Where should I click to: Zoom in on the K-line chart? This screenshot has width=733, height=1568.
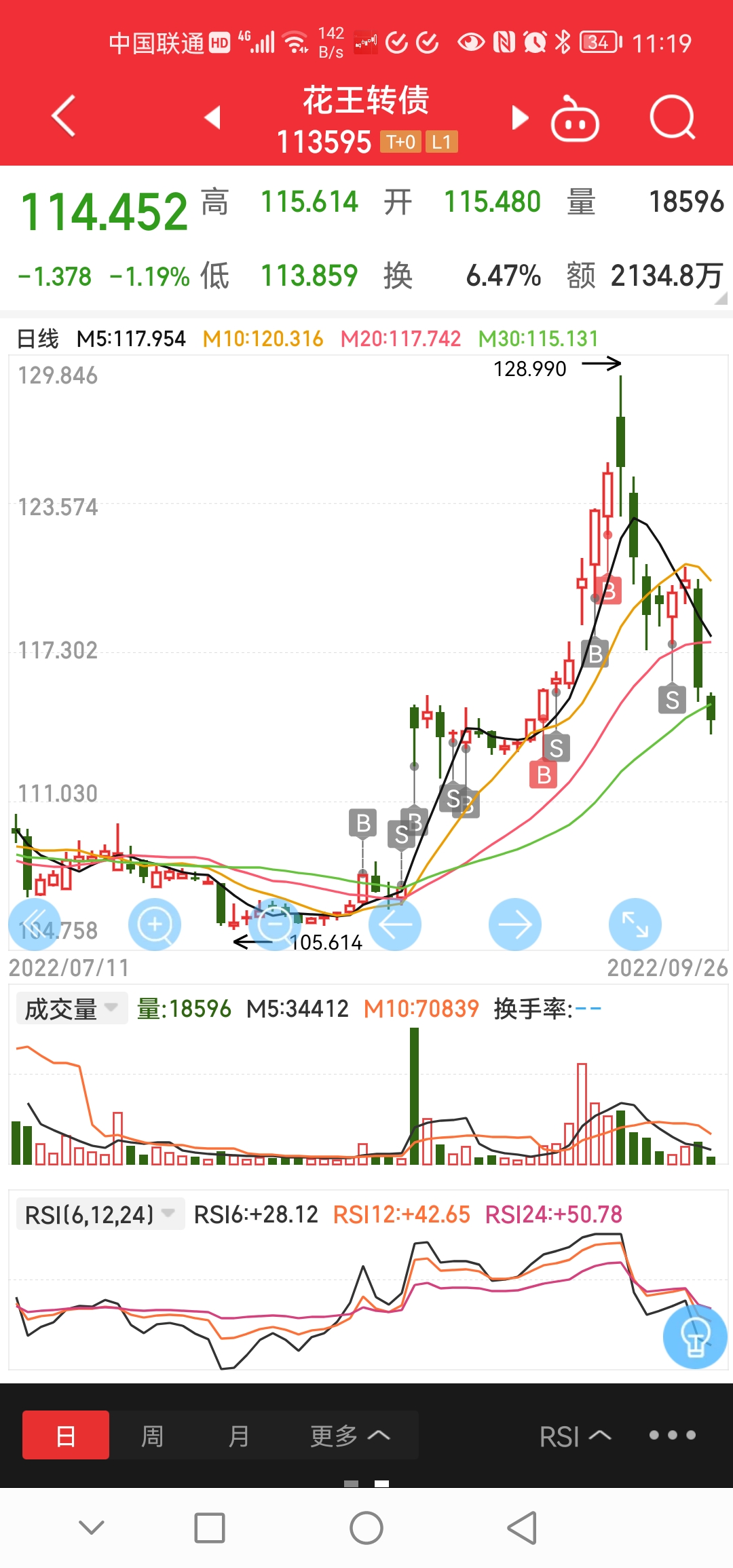coord(155,925)
